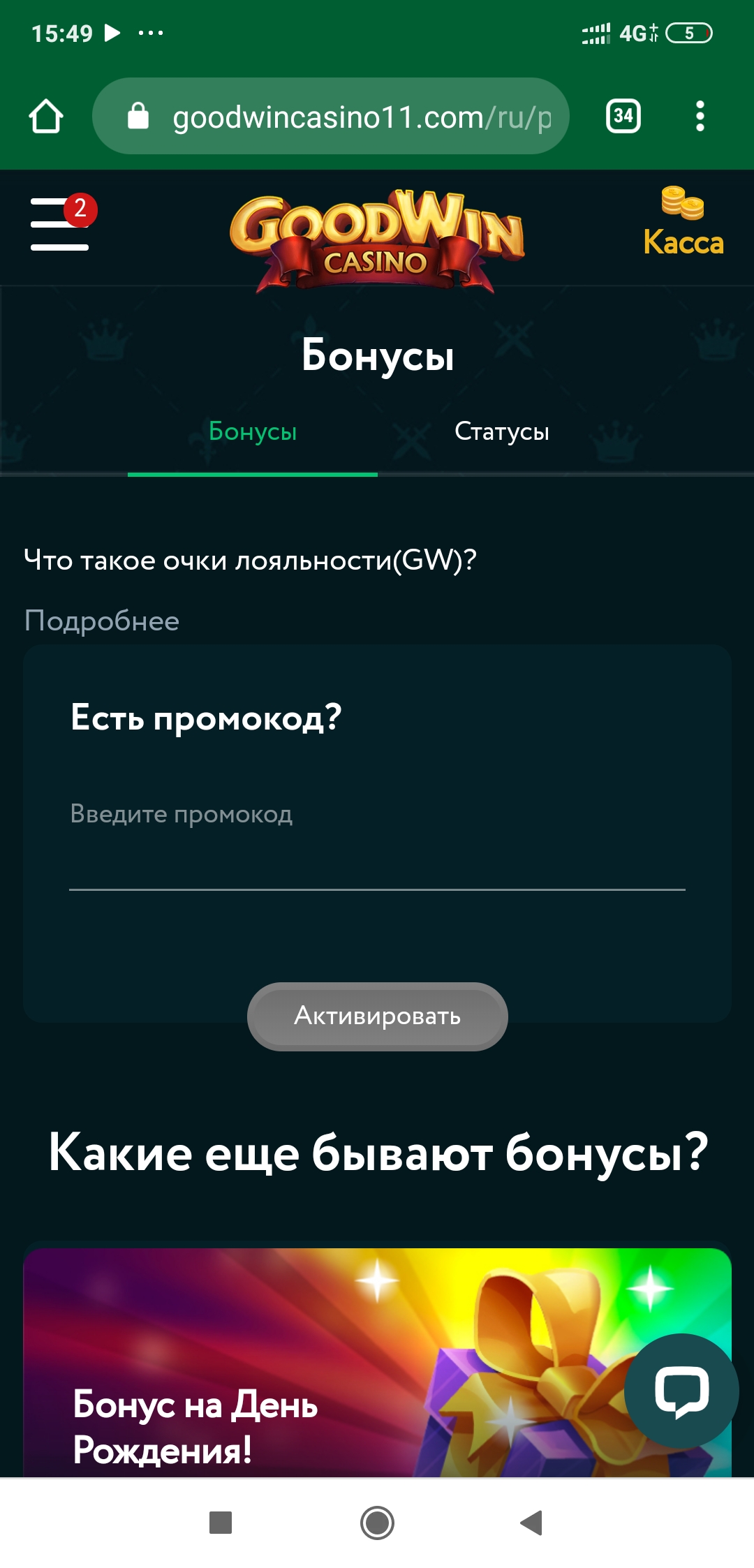The width and height of the screenshot is (754, 1568).
Task: Go to browser home page
Action: coord(46,116)
